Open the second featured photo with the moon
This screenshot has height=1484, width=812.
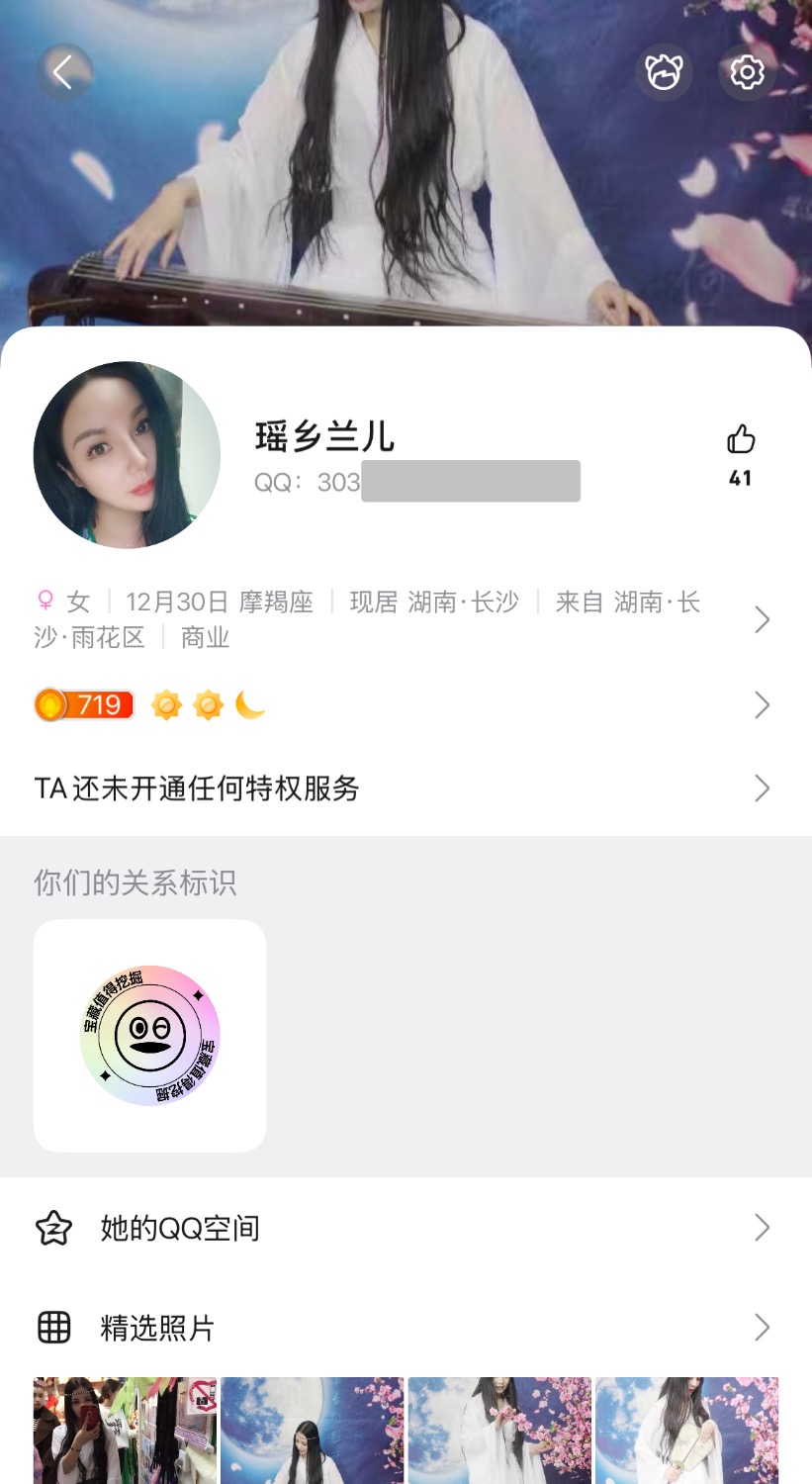[313, 1431]
